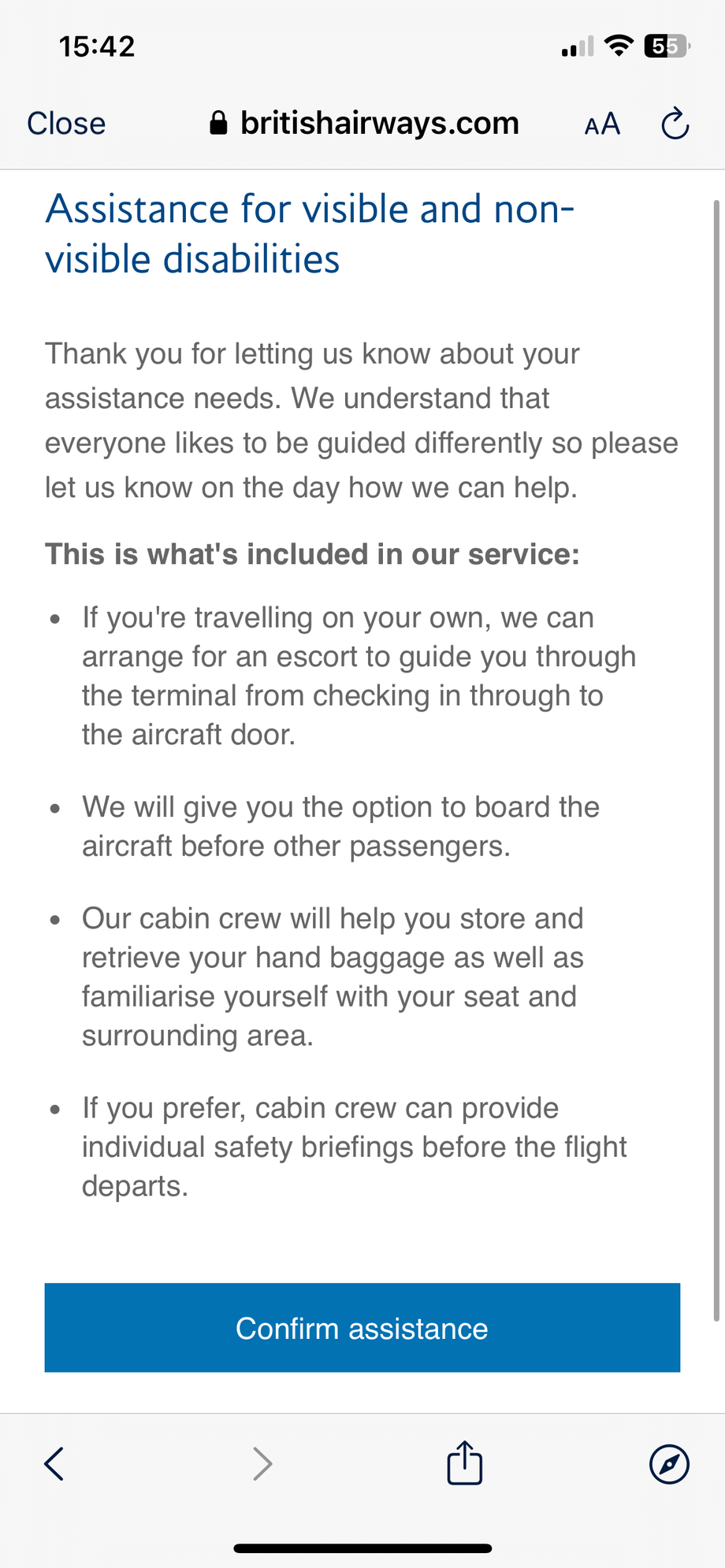Open page in Safari compass icon
The height and width of the screenshot is (1568, 725).
669,1464
